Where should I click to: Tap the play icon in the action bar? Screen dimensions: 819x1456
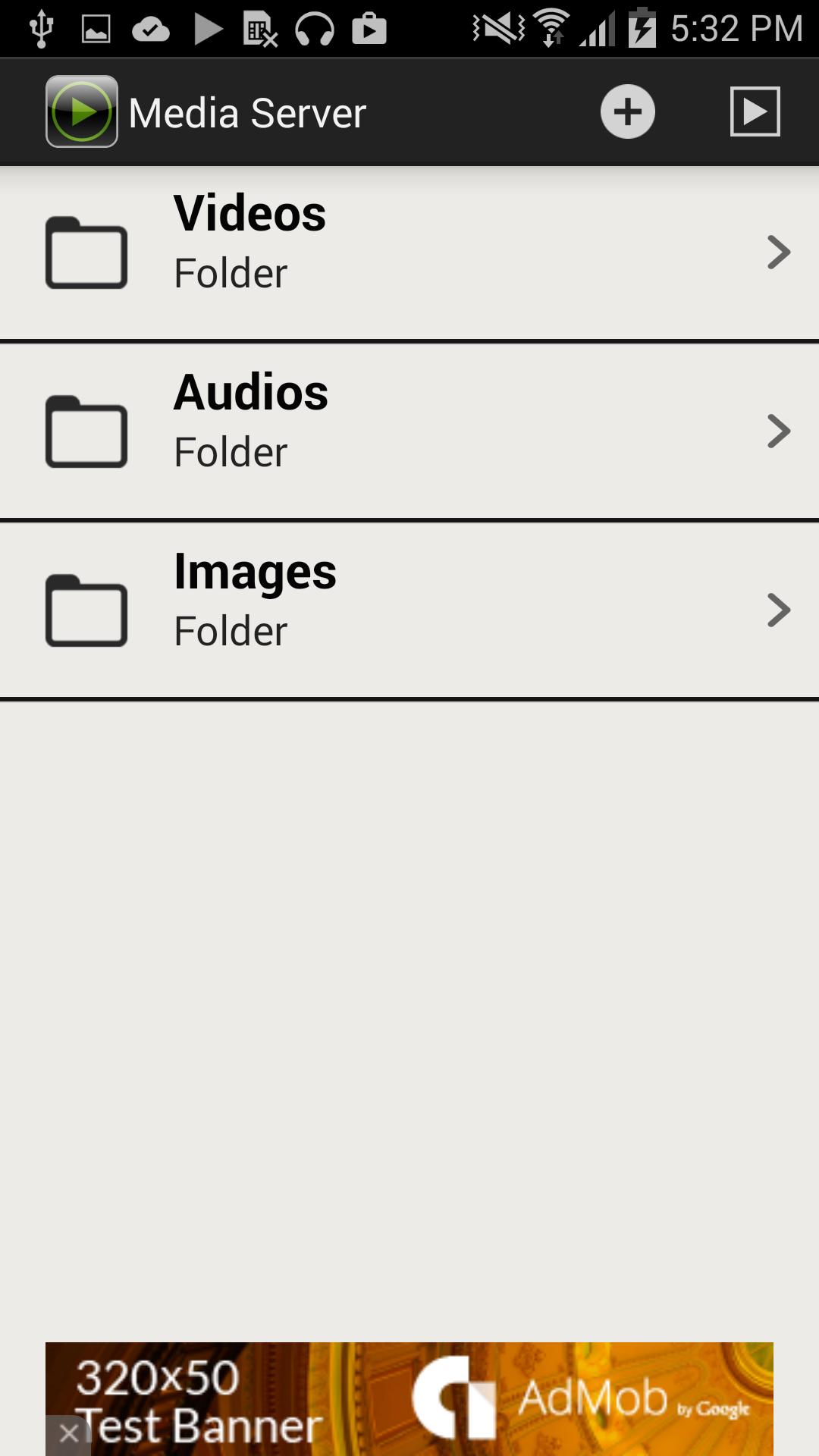tap(755, 111)
